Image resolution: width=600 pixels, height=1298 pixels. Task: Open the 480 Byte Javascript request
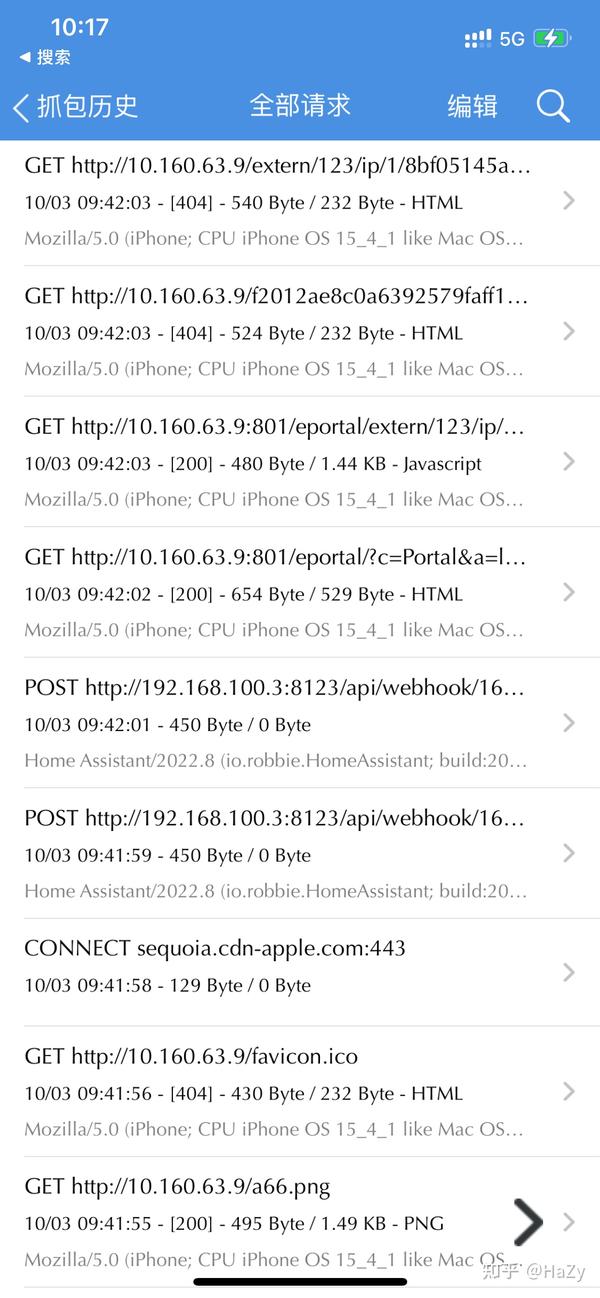pos(290,462)
